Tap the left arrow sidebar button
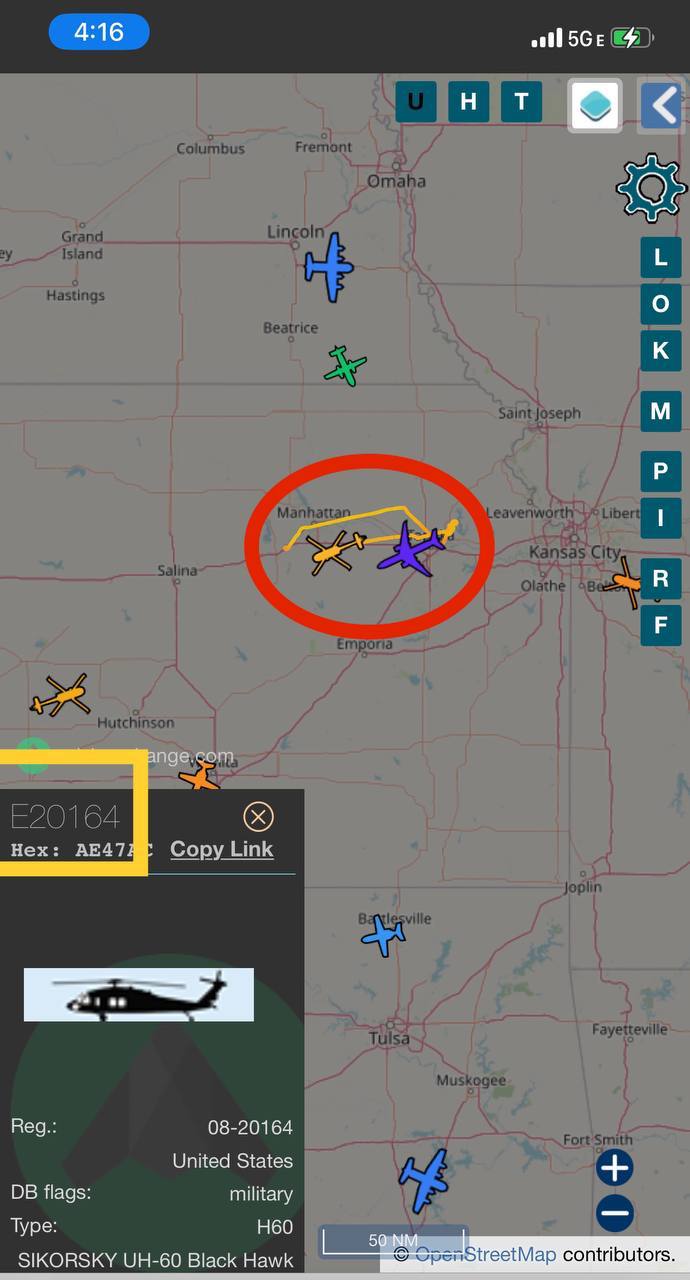690x1280 pixels. pyautogui.click(x=661, y=105)
